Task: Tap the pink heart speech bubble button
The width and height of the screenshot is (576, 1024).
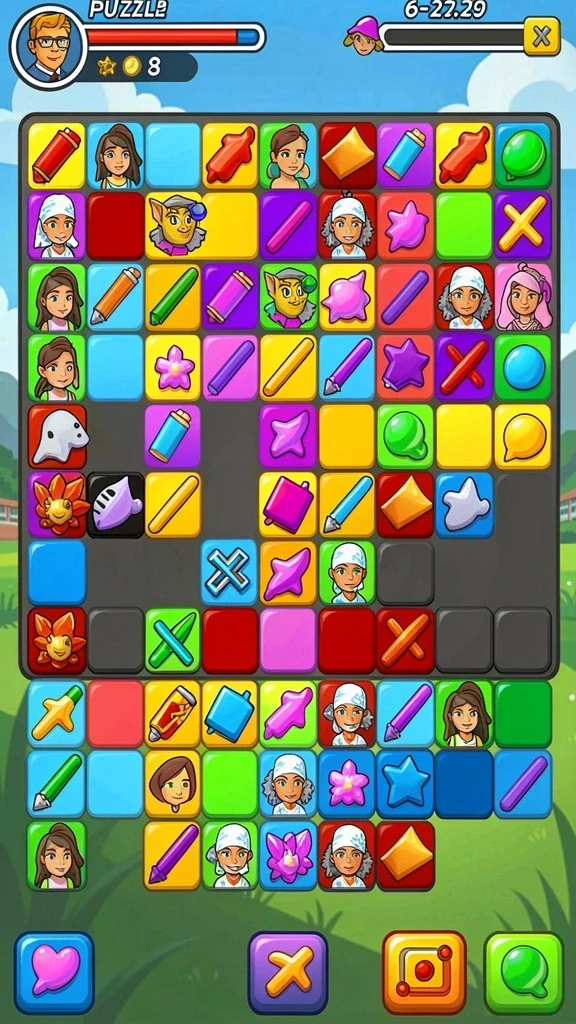Action: 55,972
